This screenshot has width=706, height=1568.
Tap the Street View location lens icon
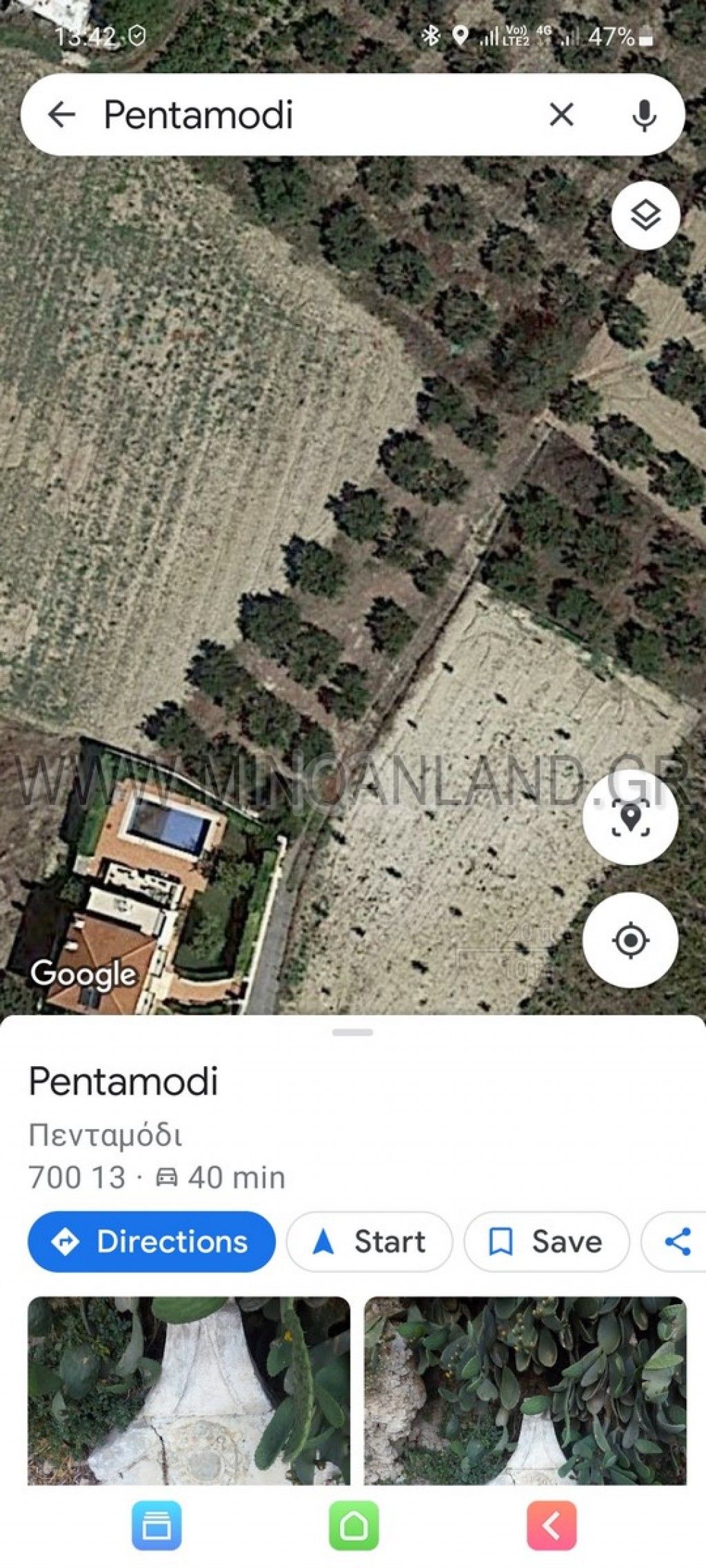[632, 821]
